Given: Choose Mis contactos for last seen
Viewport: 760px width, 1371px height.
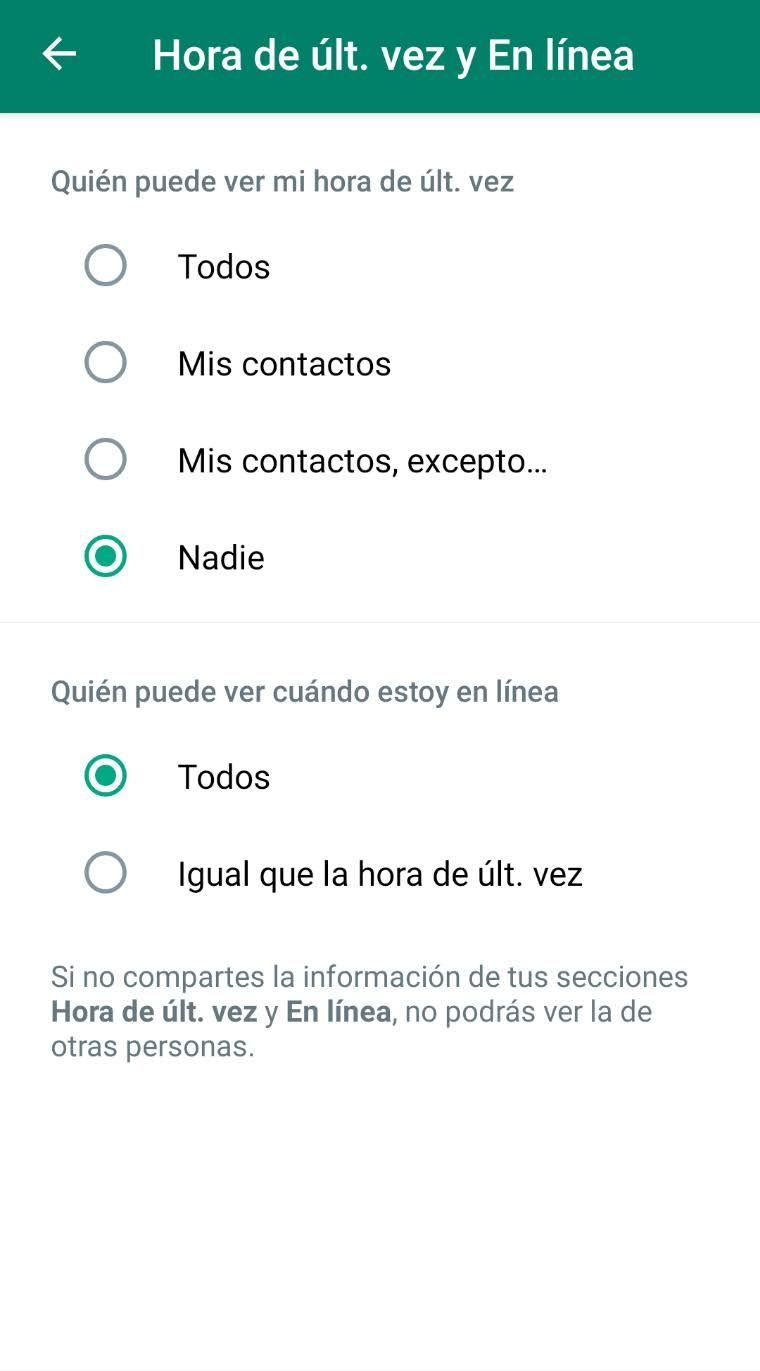Looking at the screenshot, I should [x=380, y=363].
